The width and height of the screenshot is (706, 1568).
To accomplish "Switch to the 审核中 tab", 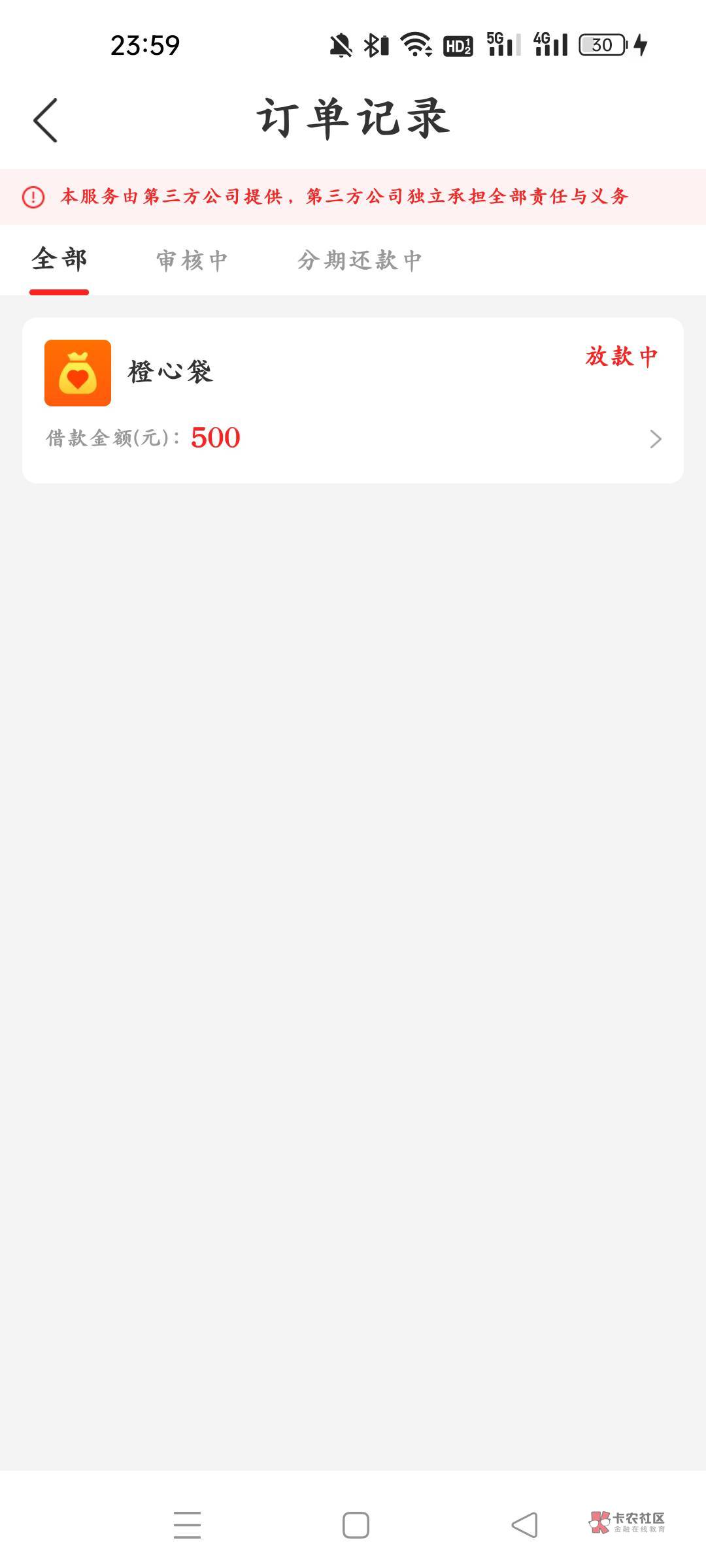I will 192,261.
